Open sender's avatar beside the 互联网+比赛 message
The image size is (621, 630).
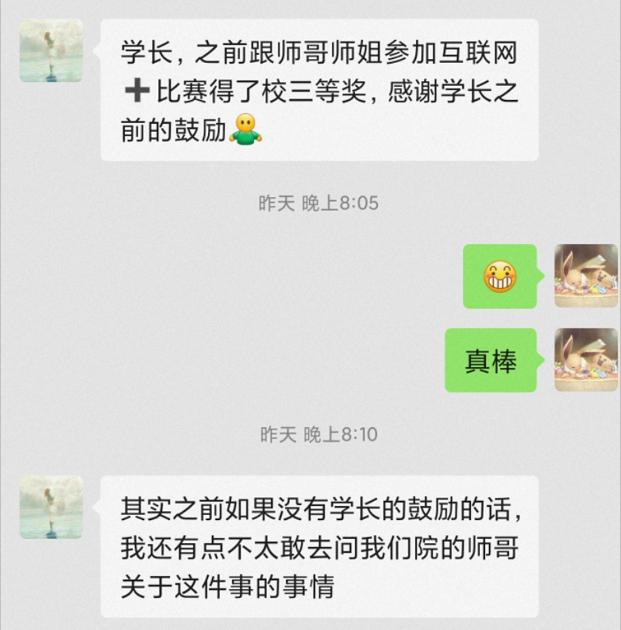click(x=51, y=50)
